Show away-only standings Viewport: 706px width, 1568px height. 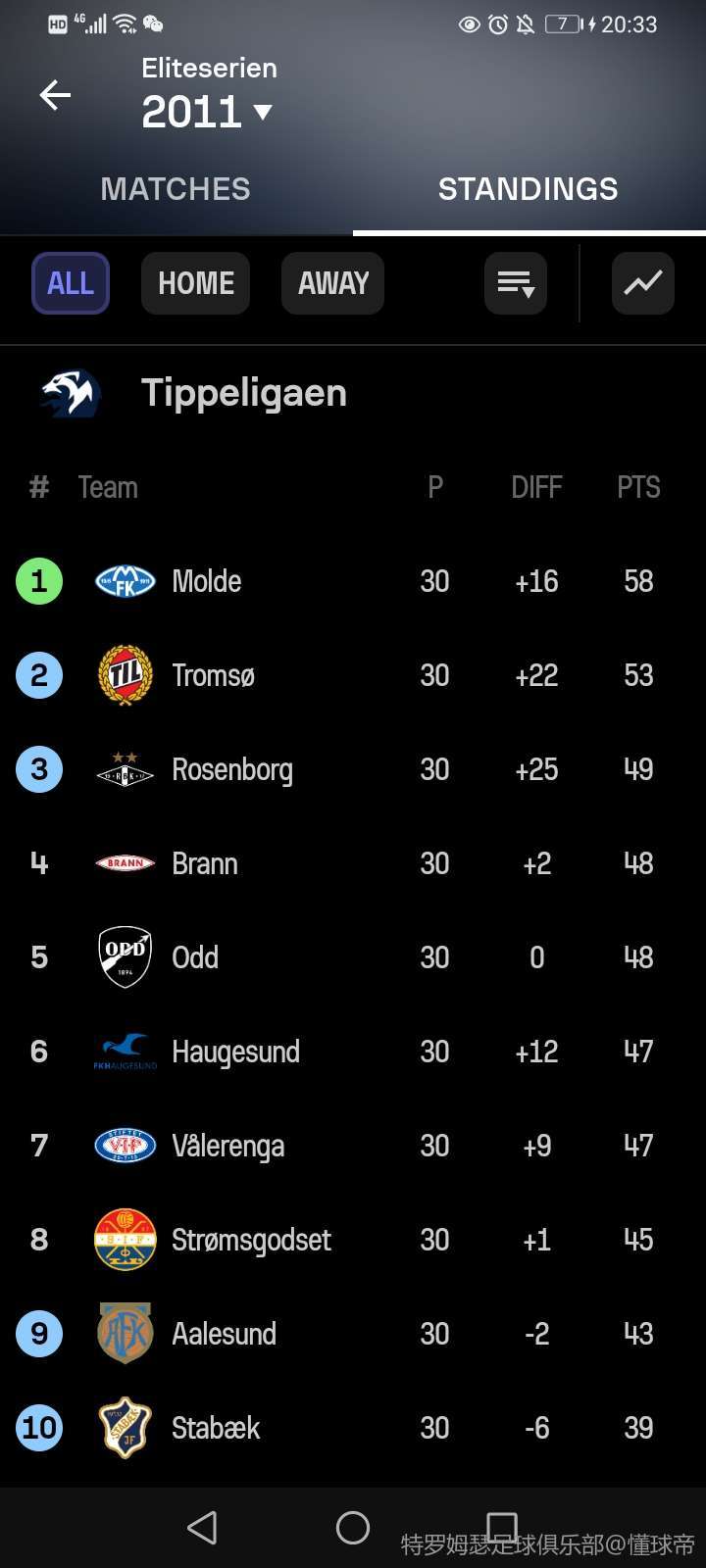click(x=333, y=283)
